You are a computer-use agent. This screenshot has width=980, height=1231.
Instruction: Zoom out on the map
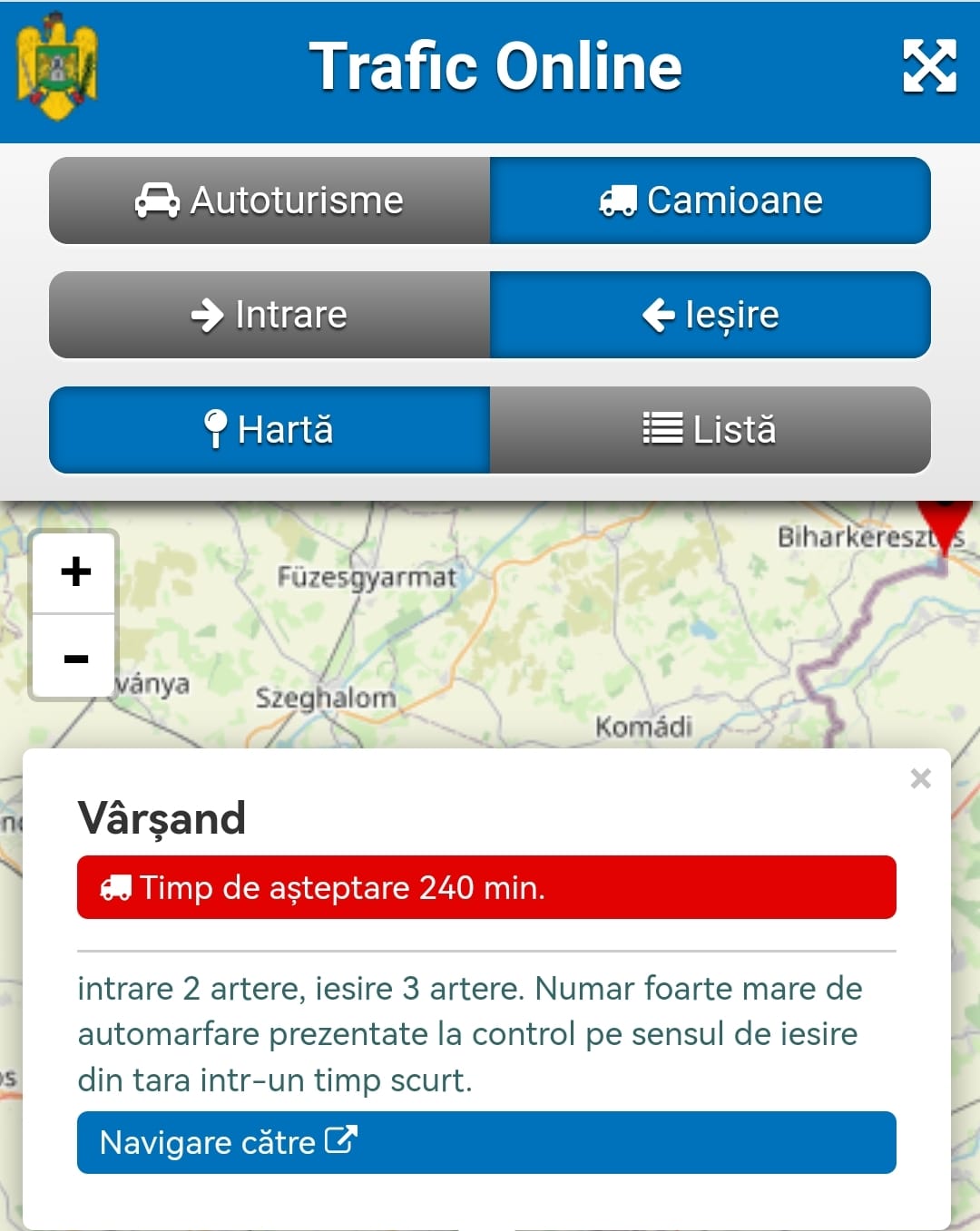tap(75, 658)
